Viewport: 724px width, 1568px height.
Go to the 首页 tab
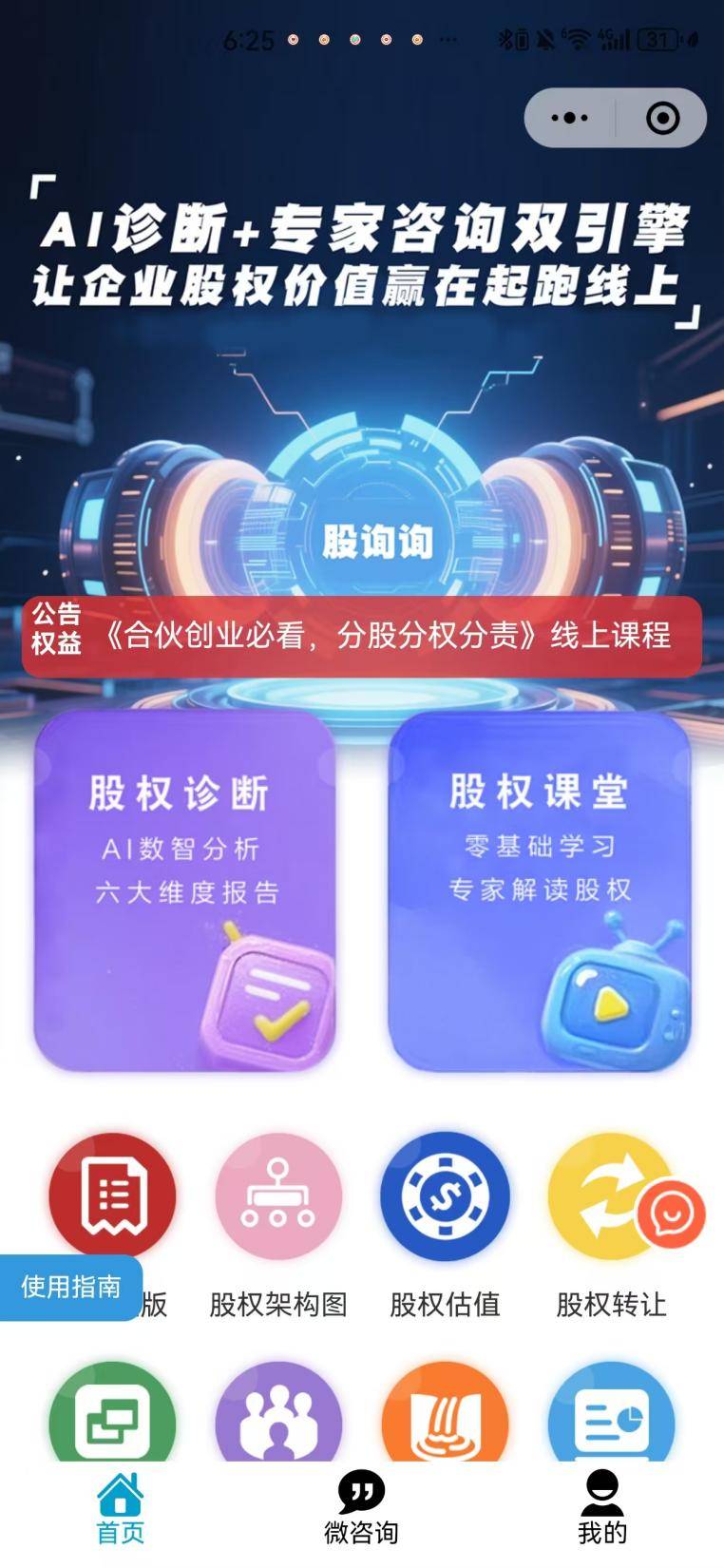pyautogui.click(x=121, y=1507)
